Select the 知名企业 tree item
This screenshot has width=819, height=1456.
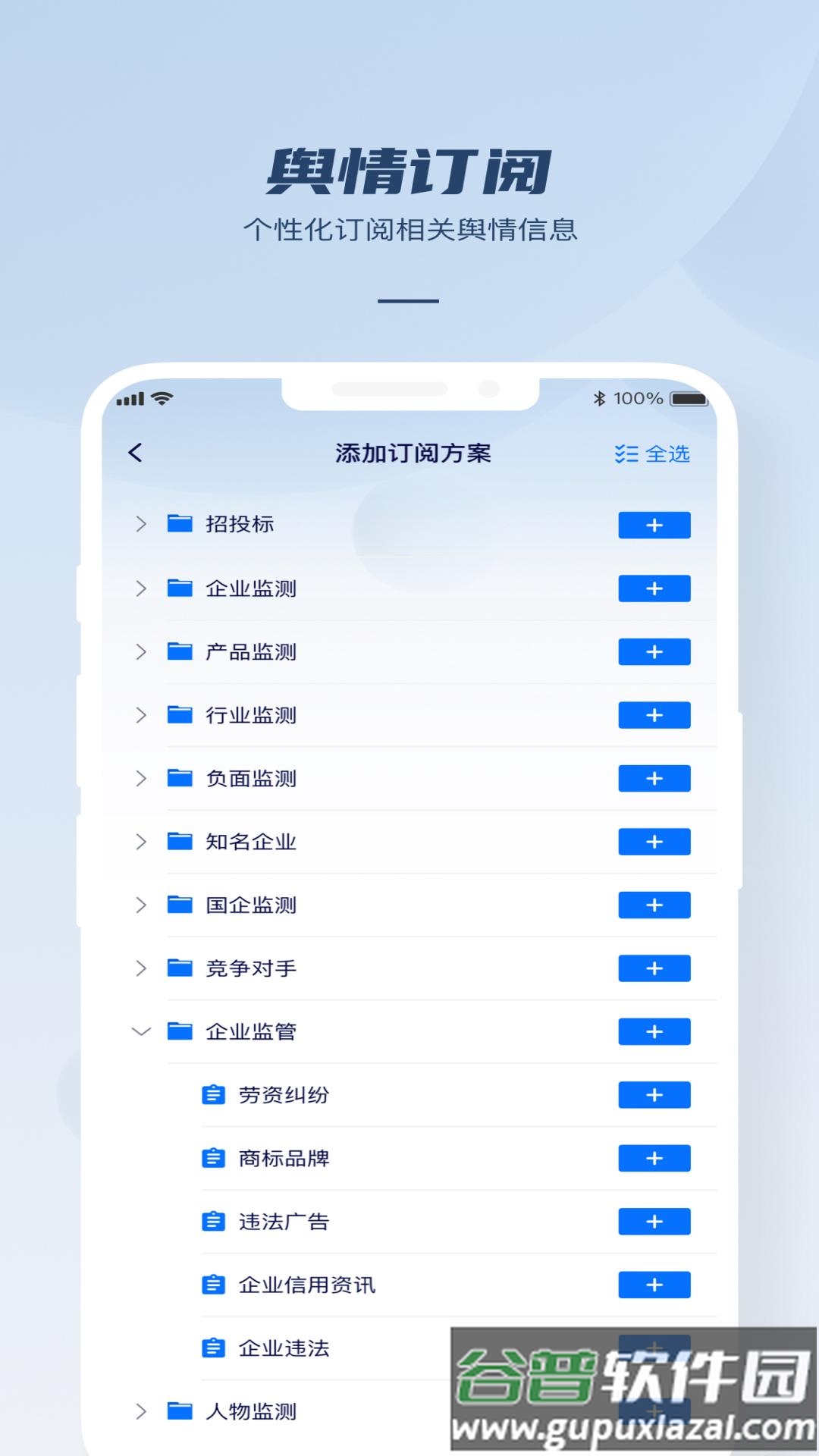point(250,842)
